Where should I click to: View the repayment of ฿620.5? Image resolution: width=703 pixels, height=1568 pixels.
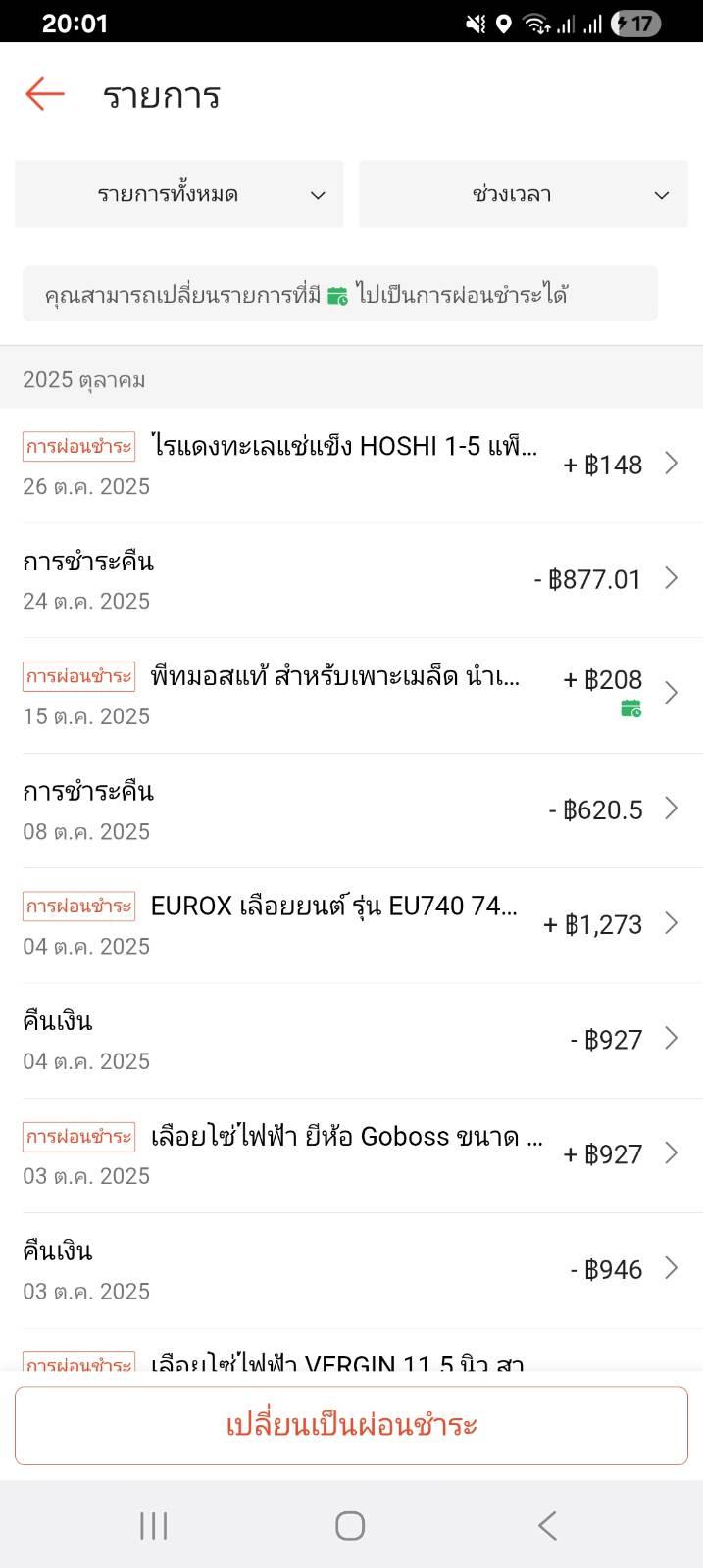pyautogui.click(x=351, y=809)
